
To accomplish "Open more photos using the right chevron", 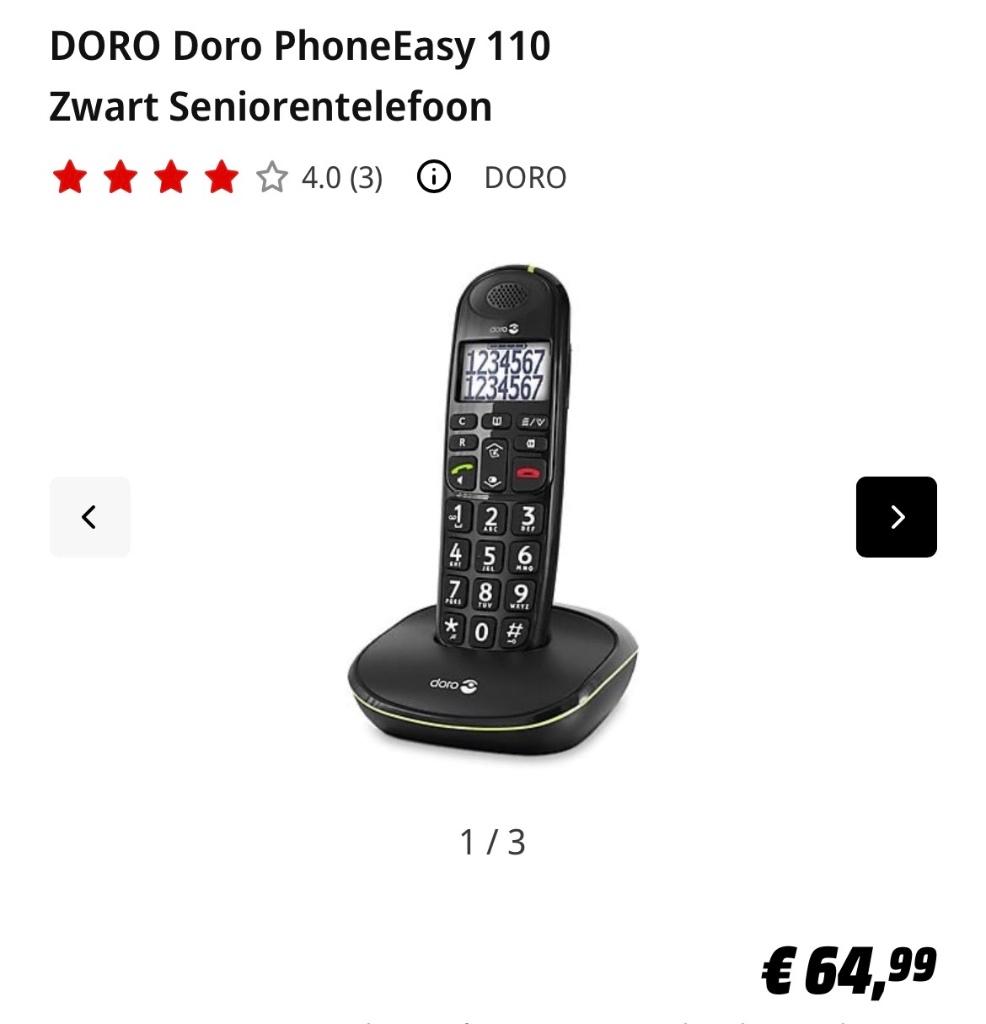I will coord(898,516).
